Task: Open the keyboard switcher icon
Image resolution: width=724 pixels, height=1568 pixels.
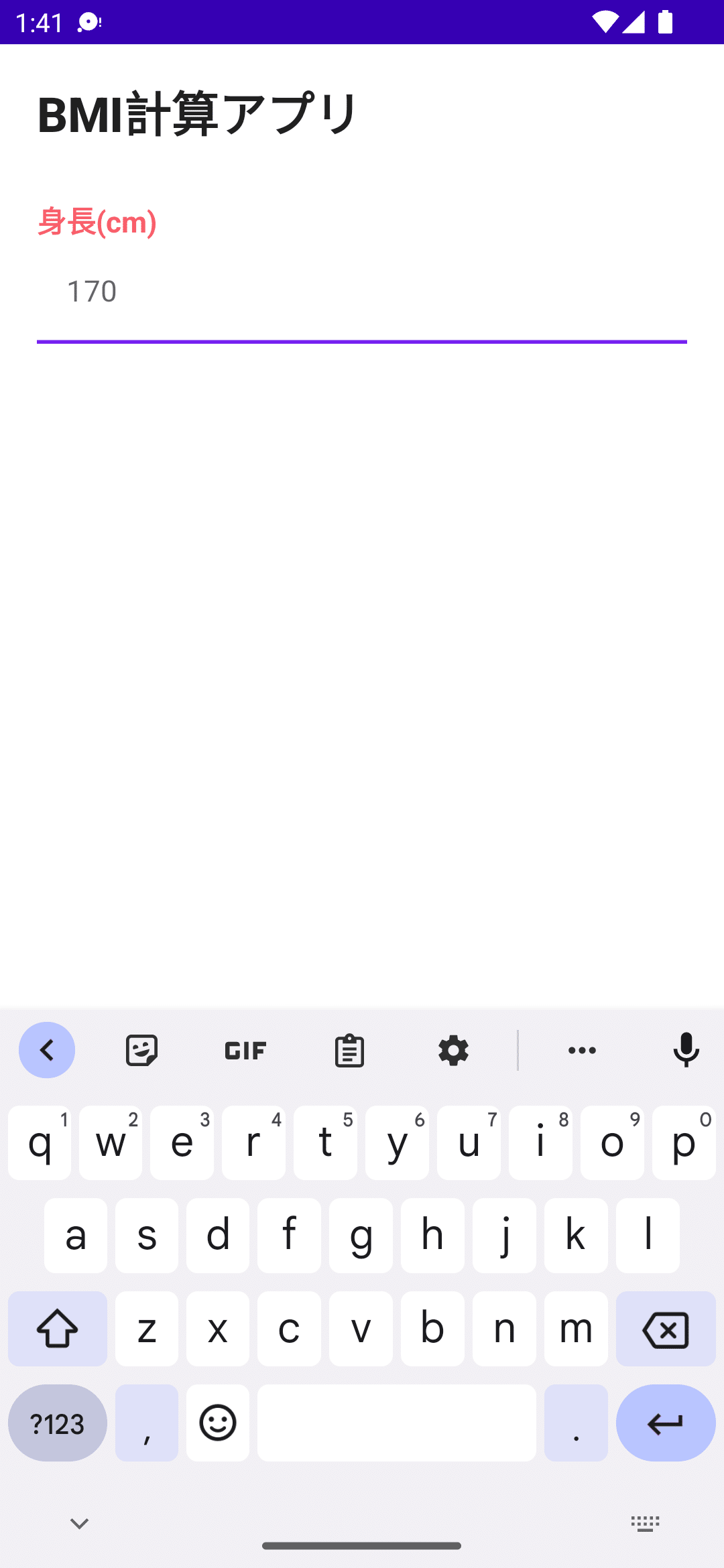Action: 646,1523
